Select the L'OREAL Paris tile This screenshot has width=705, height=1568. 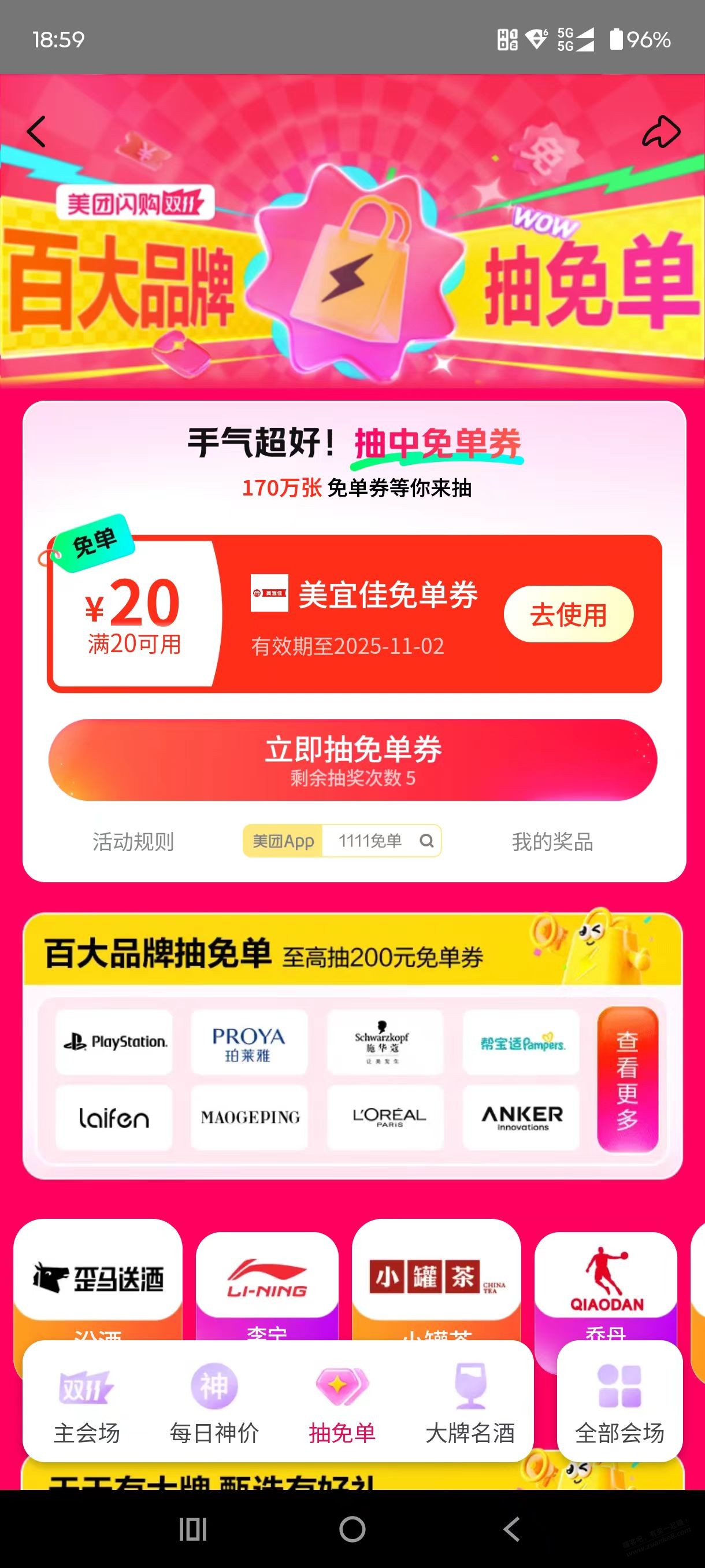click(x=384, y=1118)
